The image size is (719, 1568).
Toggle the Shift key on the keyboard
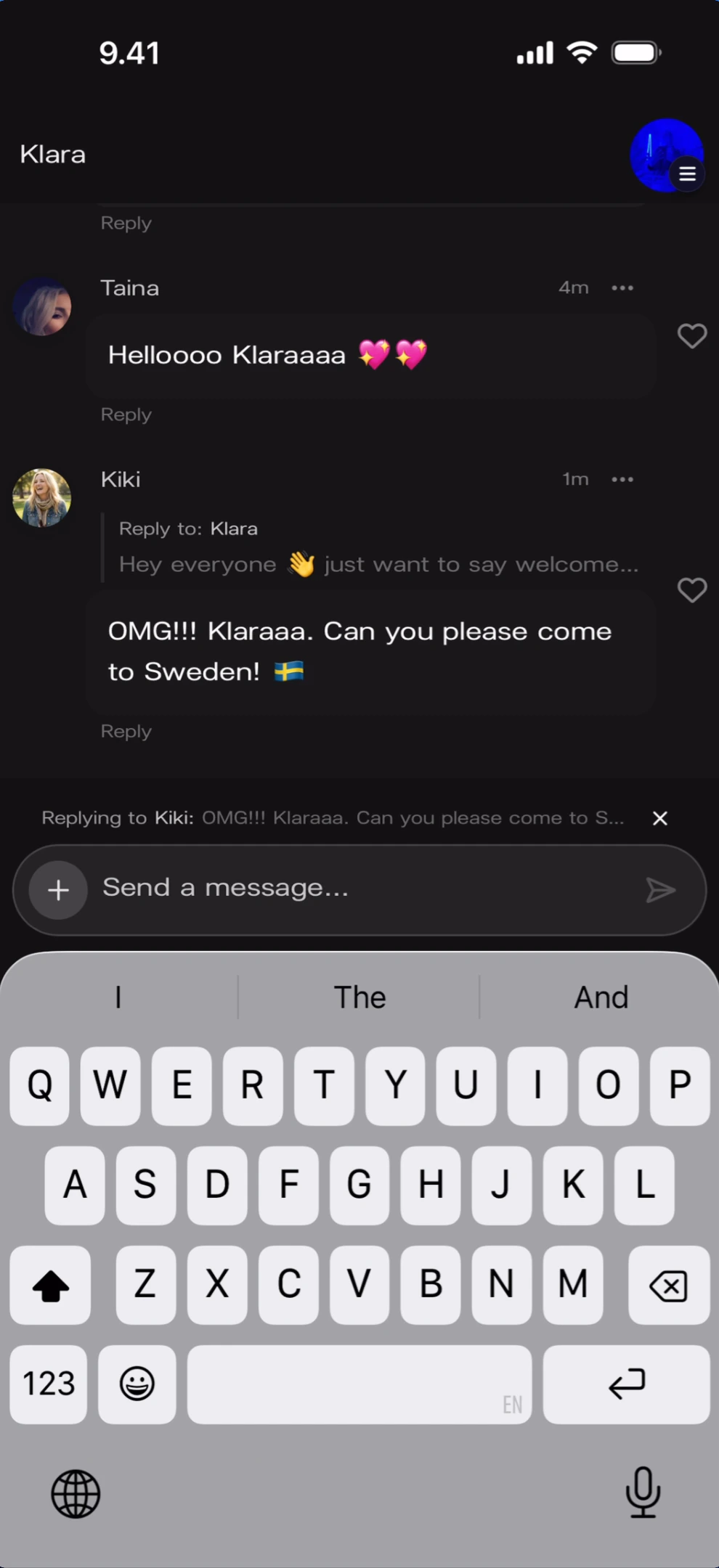(49, 1285)
